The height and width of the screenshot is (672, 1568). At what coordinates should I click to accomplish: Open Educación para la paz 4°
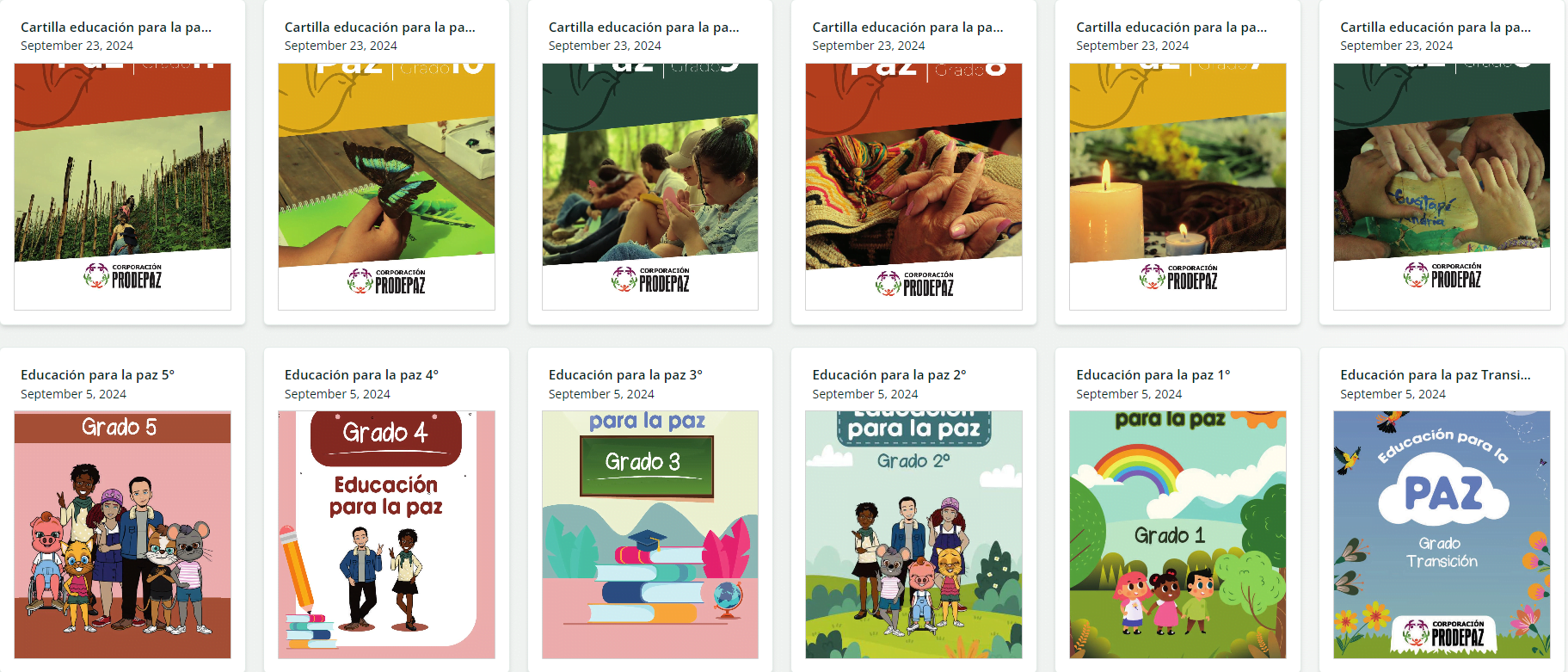click(x=386, y=533)
